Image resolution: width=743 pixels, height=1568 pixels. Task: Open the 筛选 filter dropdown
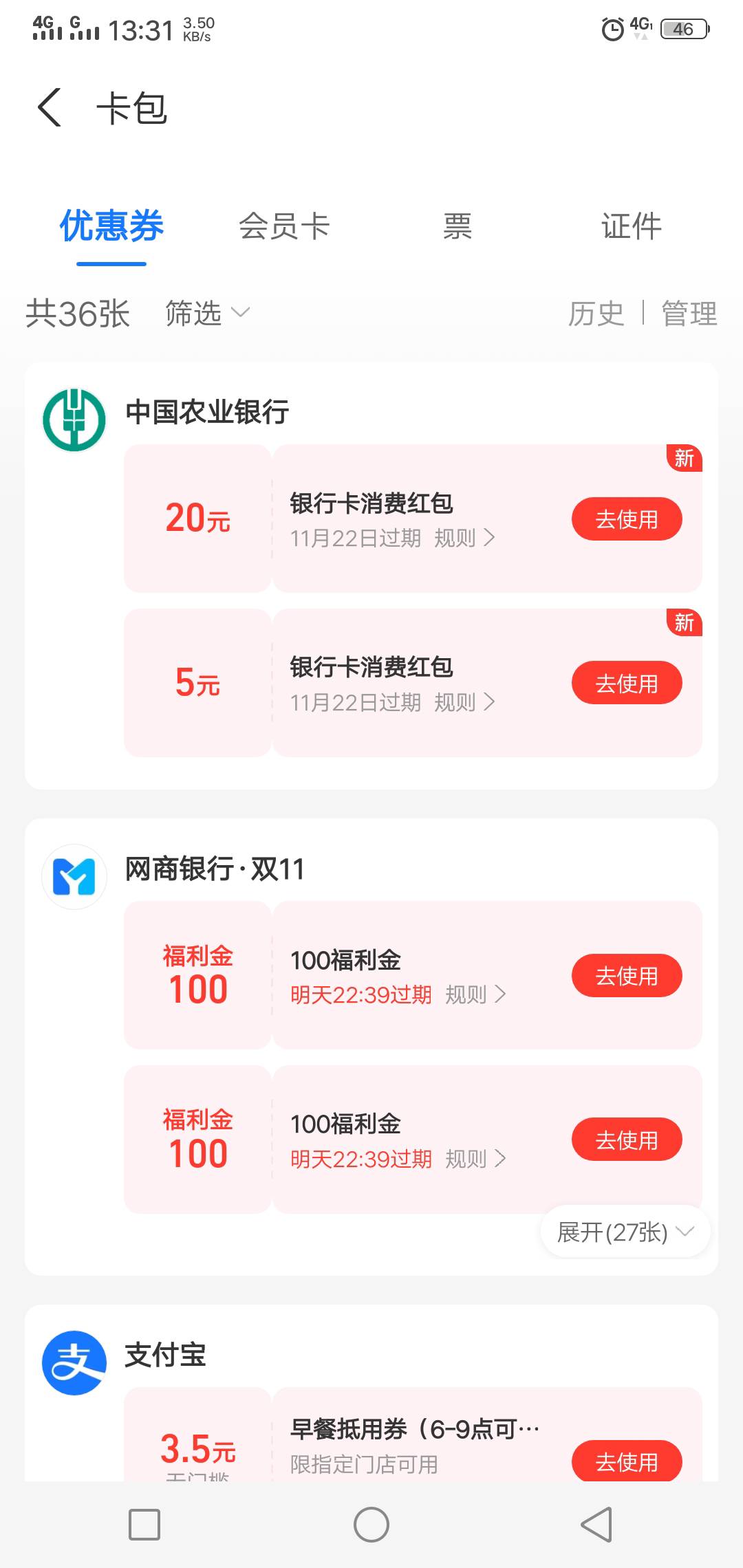[207, 314]
